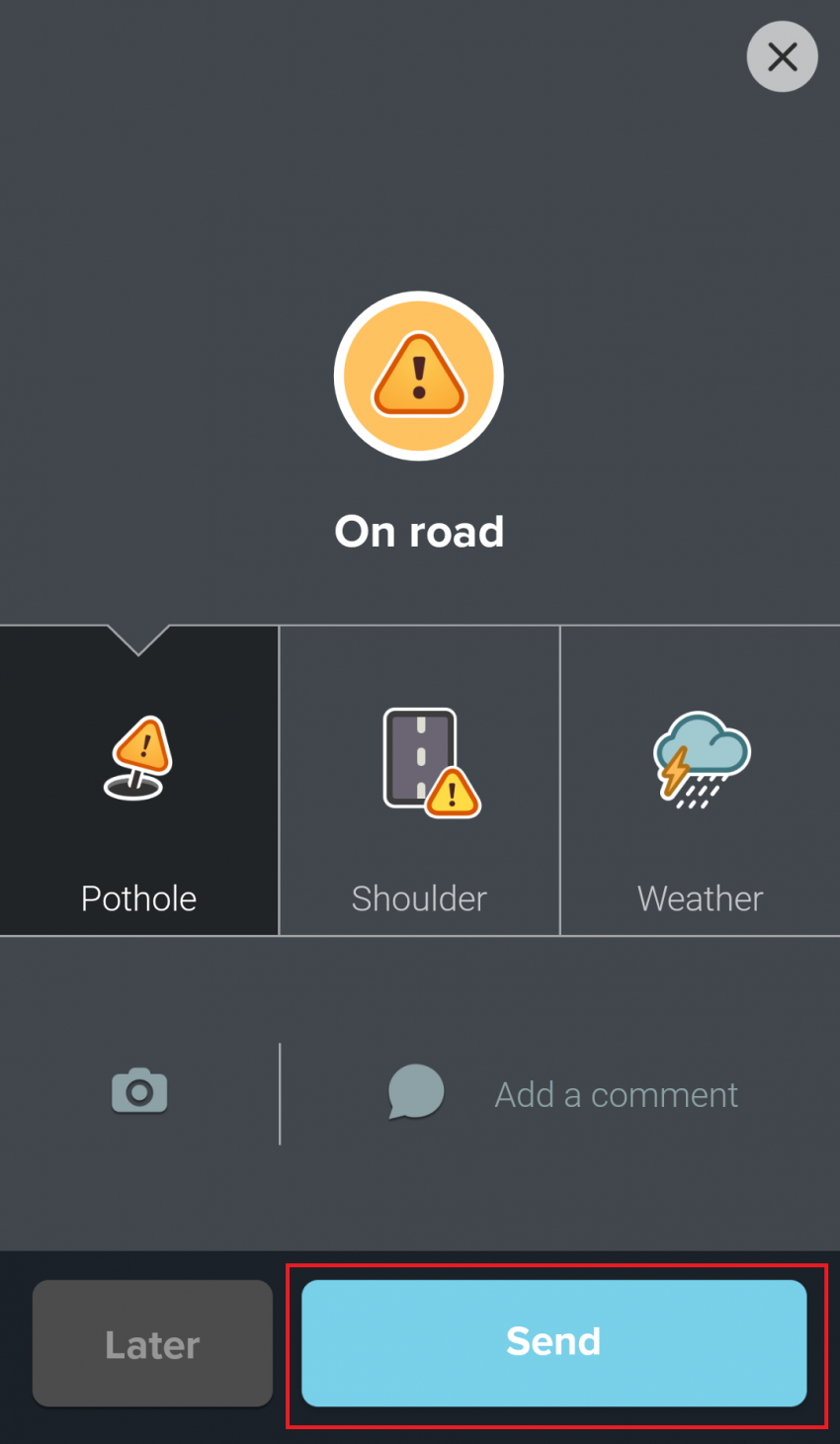Click the On road title text

[x=418, y=531]
